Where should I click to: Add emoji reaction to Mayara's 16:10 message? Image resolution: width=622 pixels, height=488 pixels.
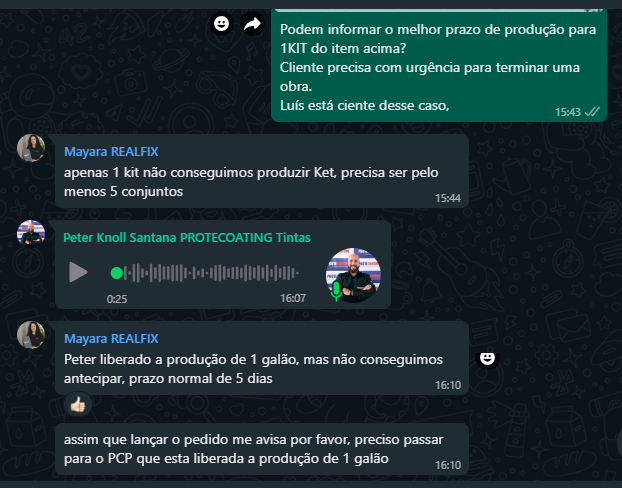click(x=487, y=358)
